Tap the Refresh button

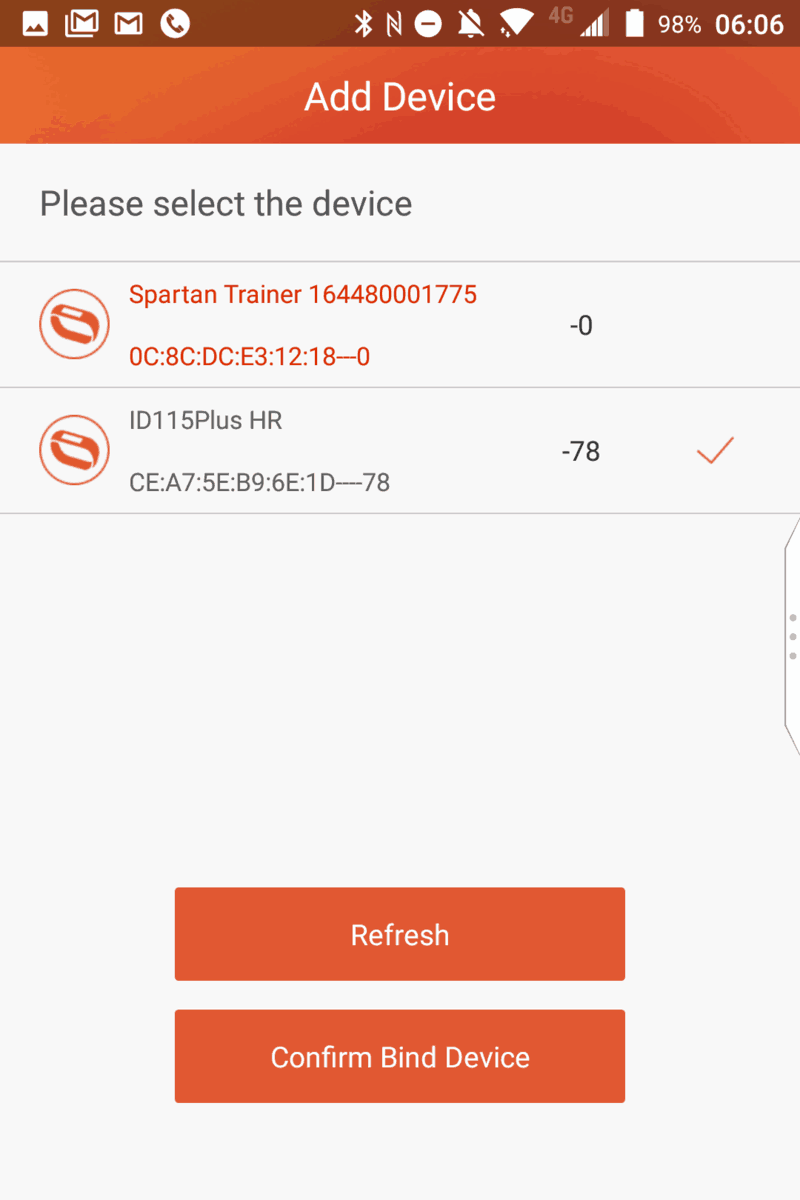(400, 934)
